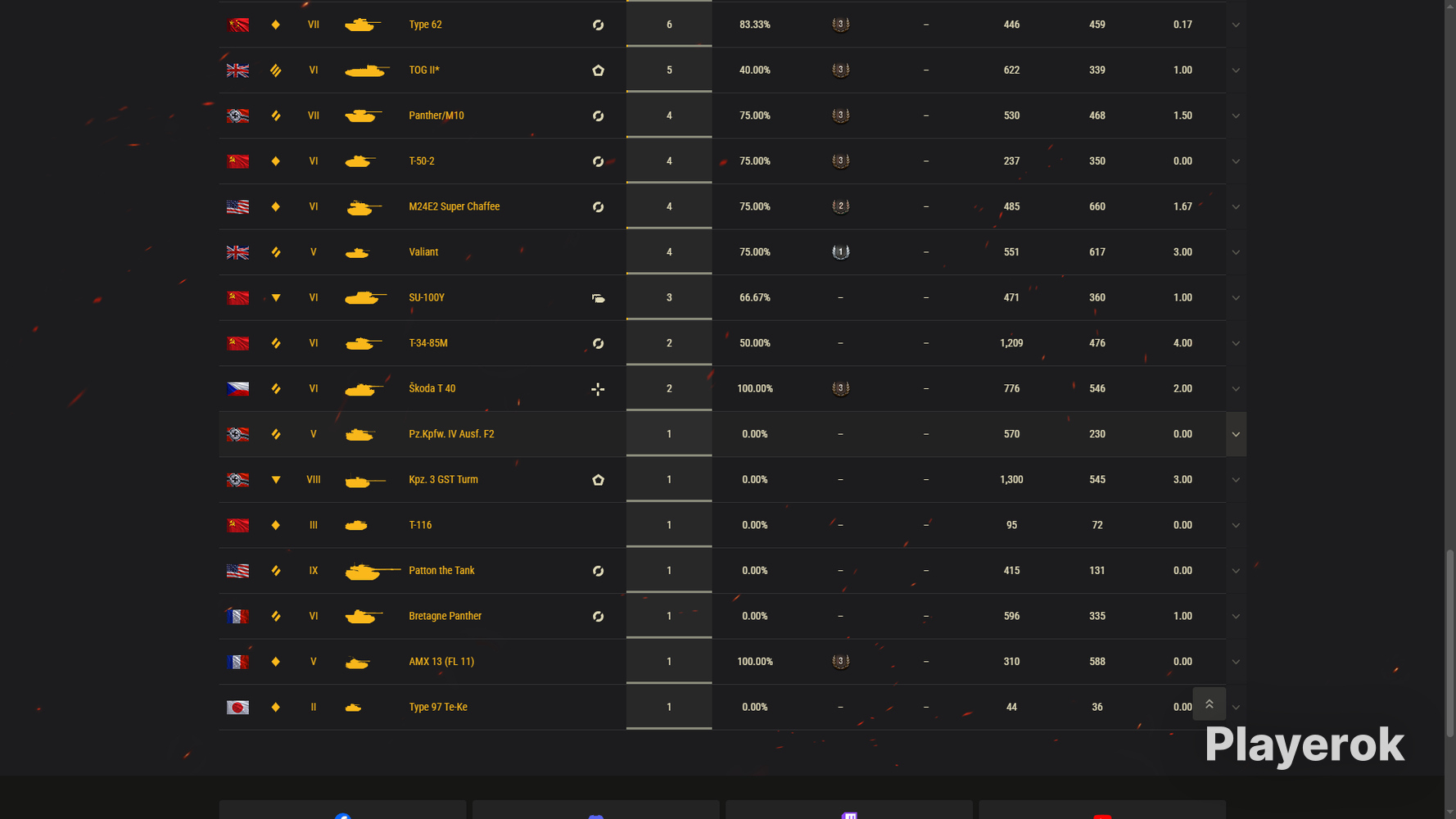Expand the T-34-85M row details
The height and width of the screenshot is (819, 1456).
(1236, 343)
